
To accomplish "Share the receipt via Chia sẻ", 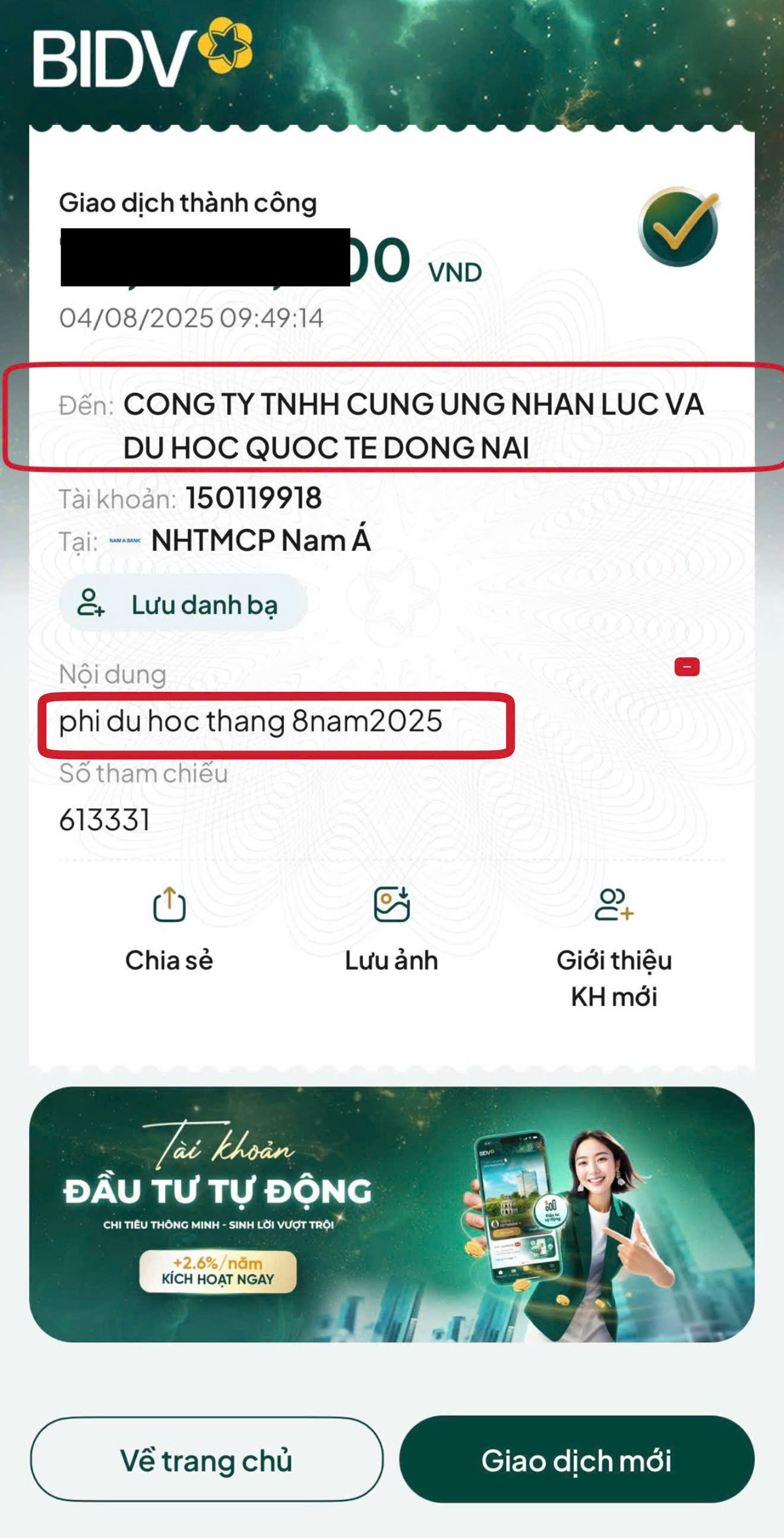I will pyautogui.click(x=169, y=930).
